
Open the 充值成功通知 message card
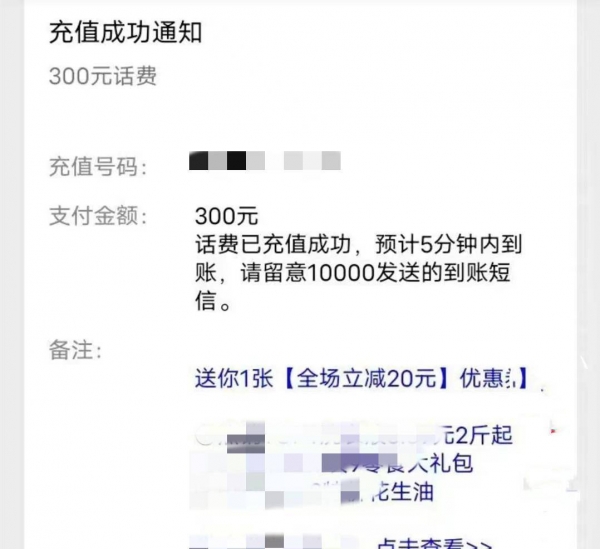126,33
